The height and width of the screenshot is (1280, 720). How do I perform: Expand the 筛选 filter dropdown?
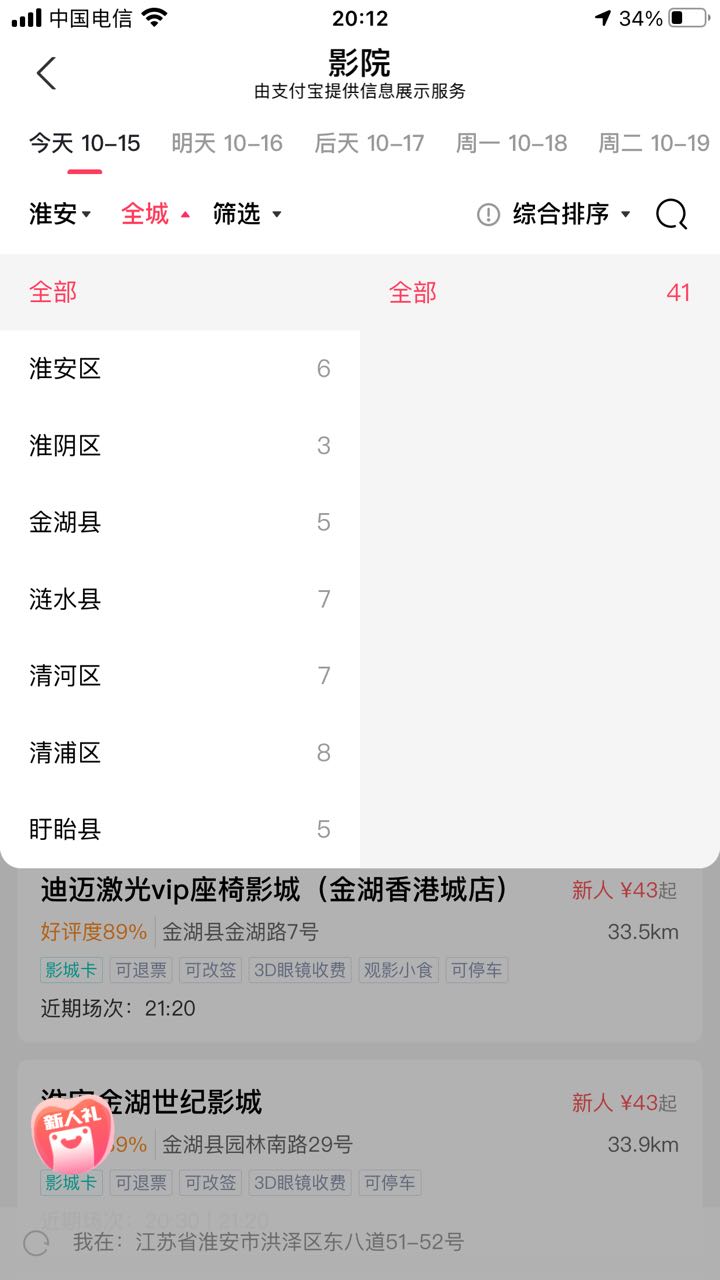[247, 214]
